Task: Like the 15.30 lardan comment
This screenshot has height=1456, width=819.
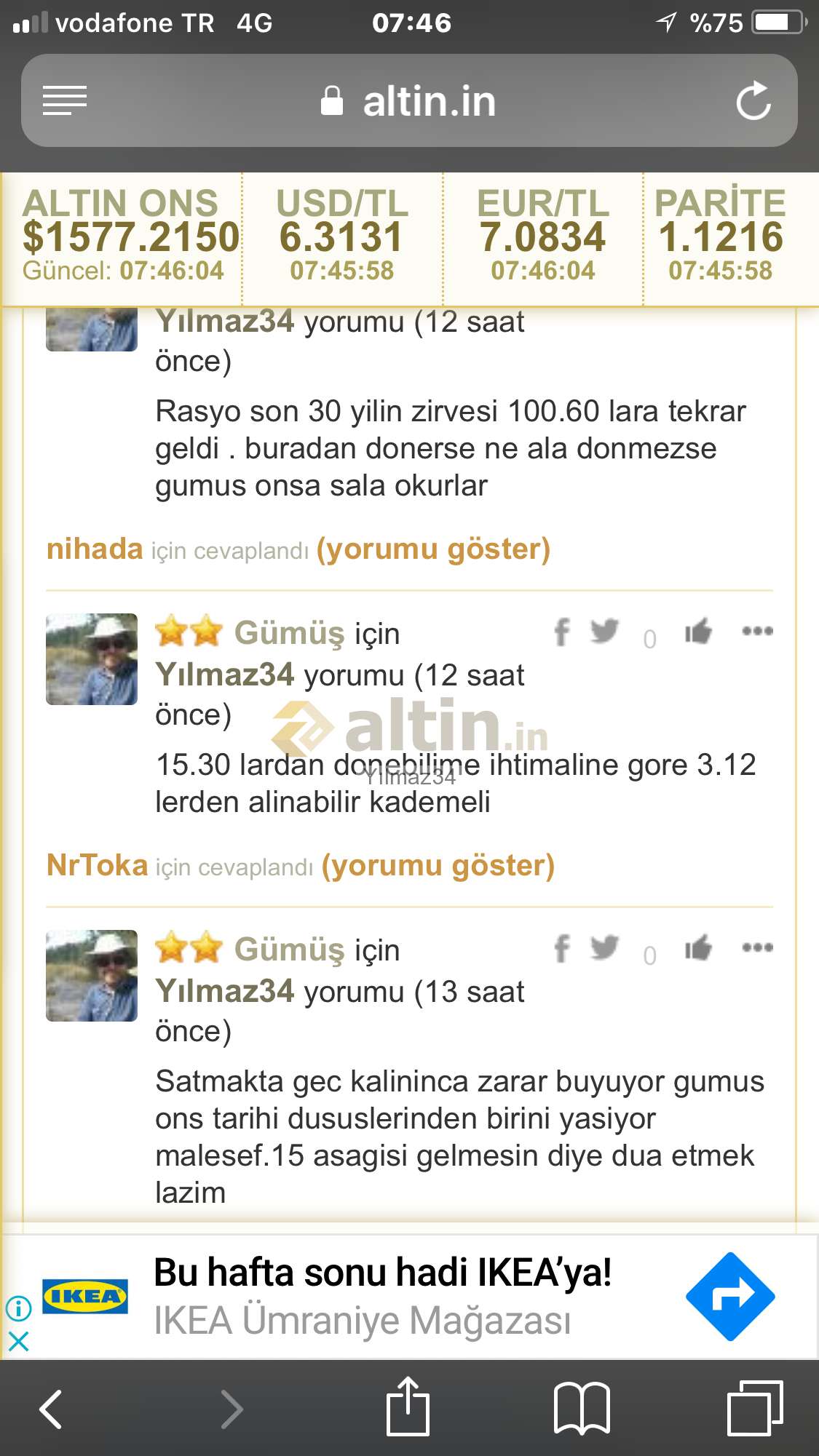Action: [x=697, y=632]
